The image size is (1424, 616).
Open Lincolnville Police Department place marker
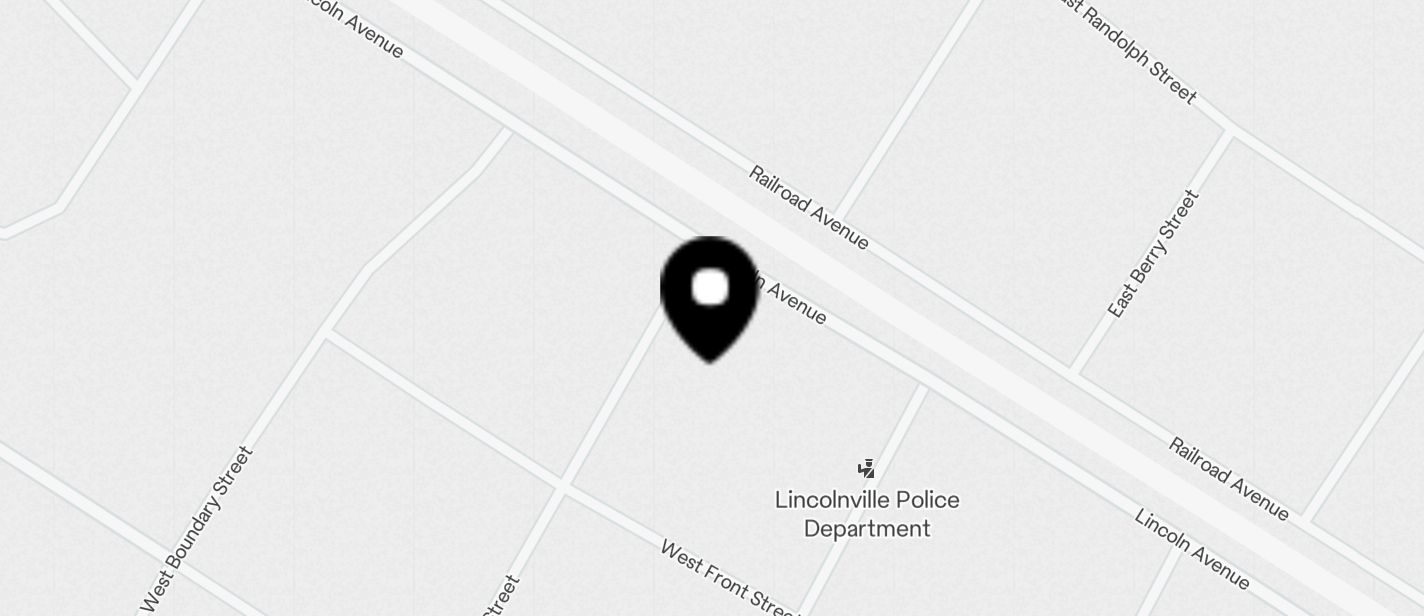[866, 469]
